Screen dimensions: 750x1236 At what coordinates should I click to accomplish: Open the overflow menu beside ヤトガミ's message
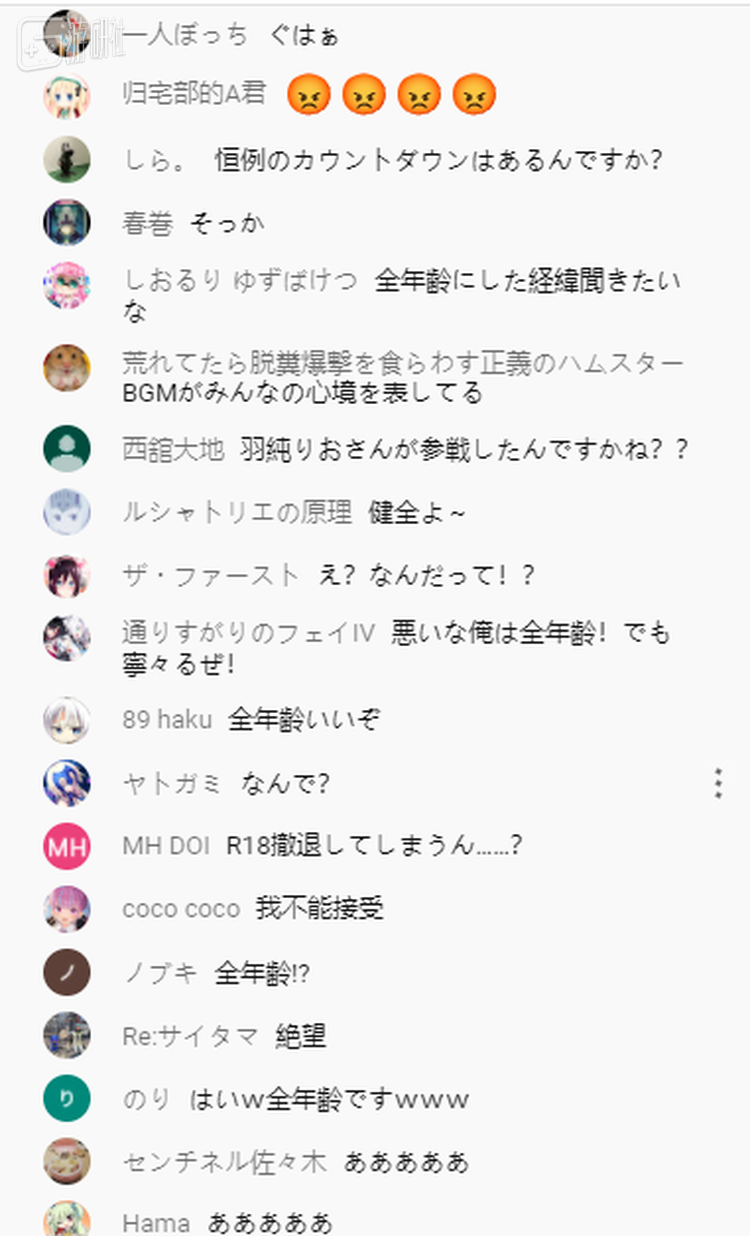point(718,783)
